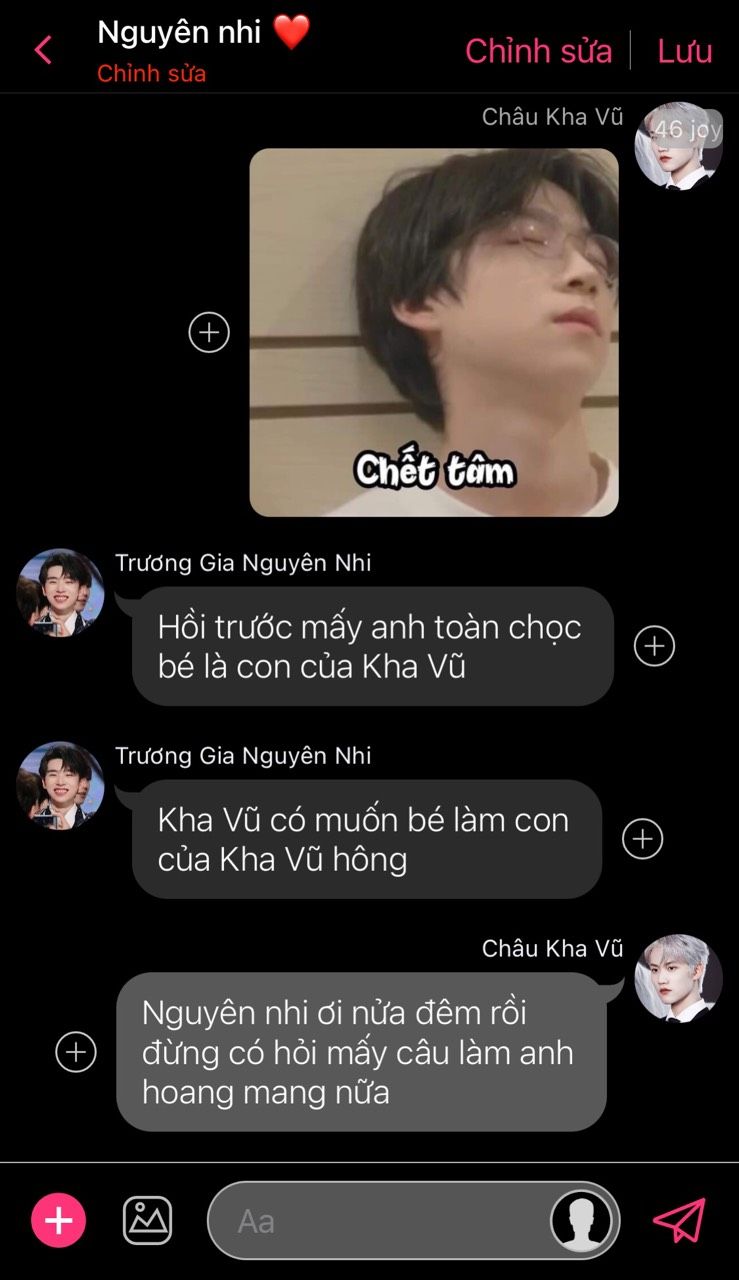Go back with the pink arrow
Image resolution: width=739 pixels, height=1280 pixels.
(x=43, y=49)
